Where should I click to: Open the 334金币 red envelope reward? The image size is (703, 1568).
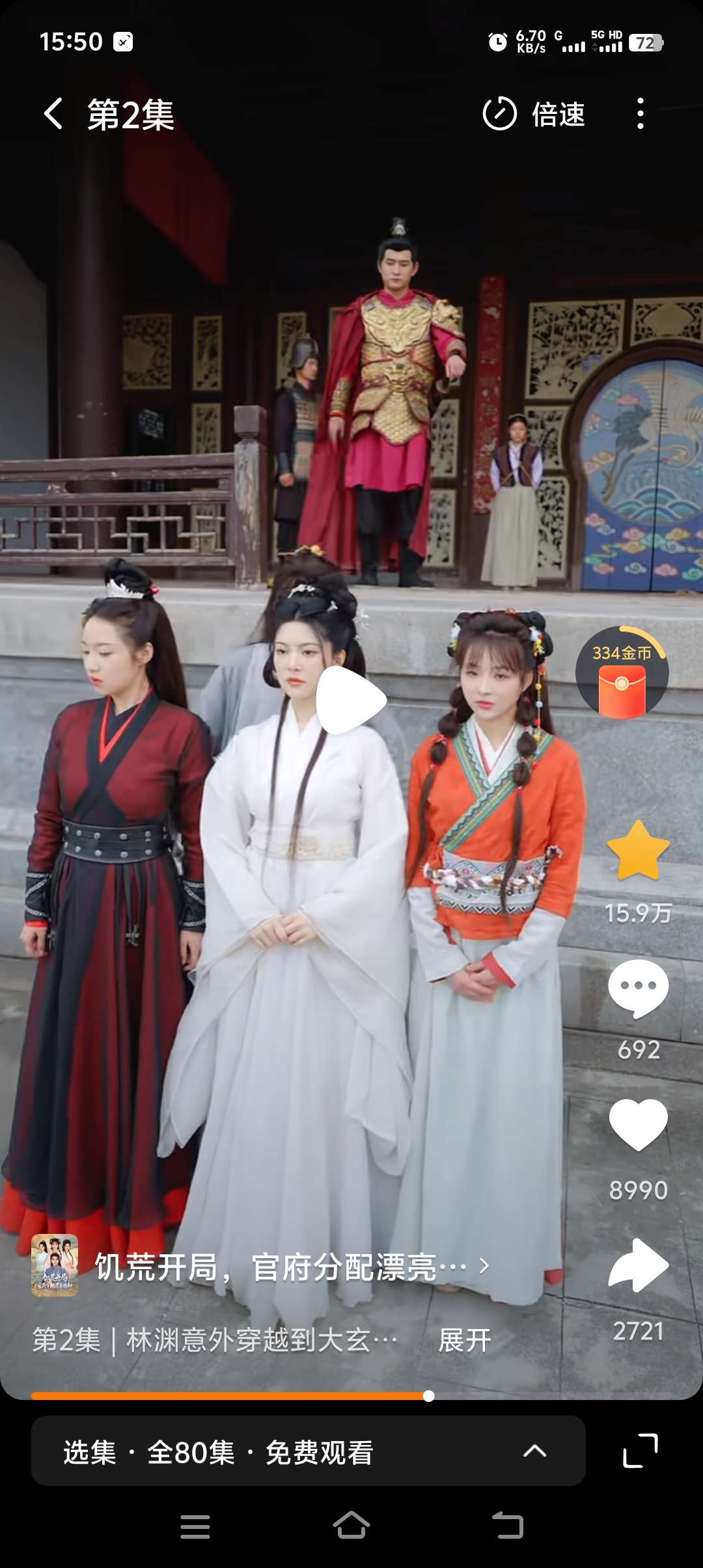point(622,673)
